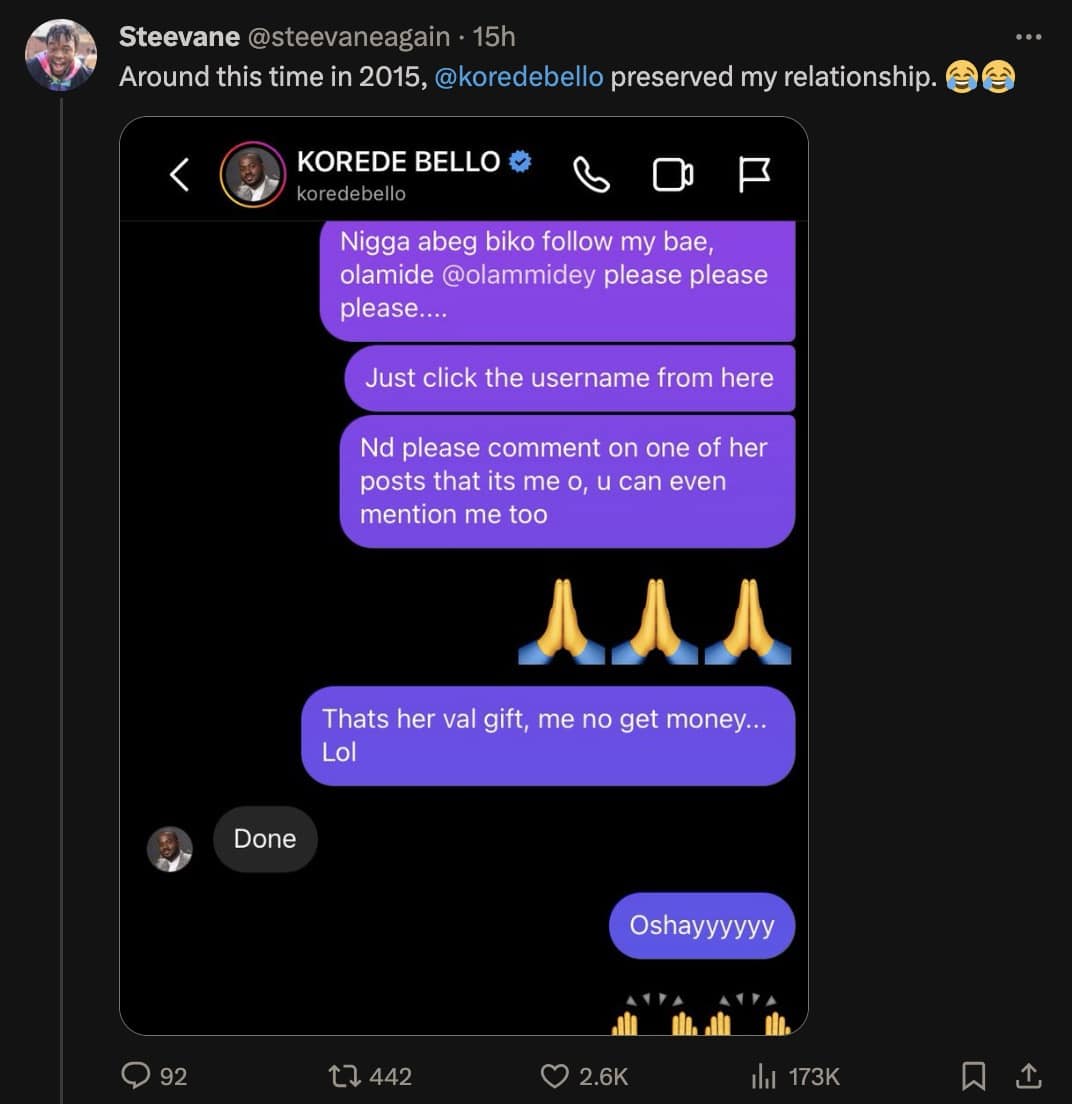
Task: Open the tweet's overflow menu
Action: (1028, 37)
